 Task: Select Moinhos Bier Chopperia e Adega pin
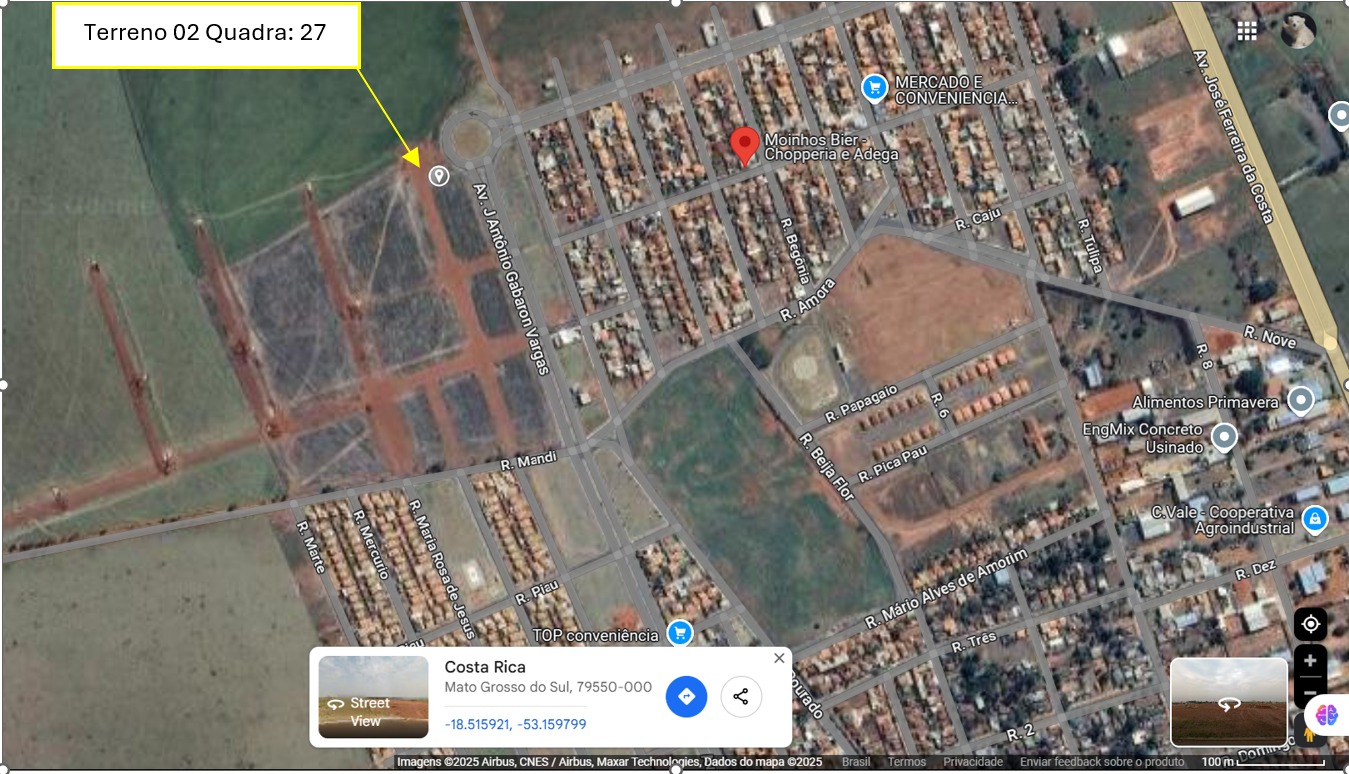[x=743, y=145]
